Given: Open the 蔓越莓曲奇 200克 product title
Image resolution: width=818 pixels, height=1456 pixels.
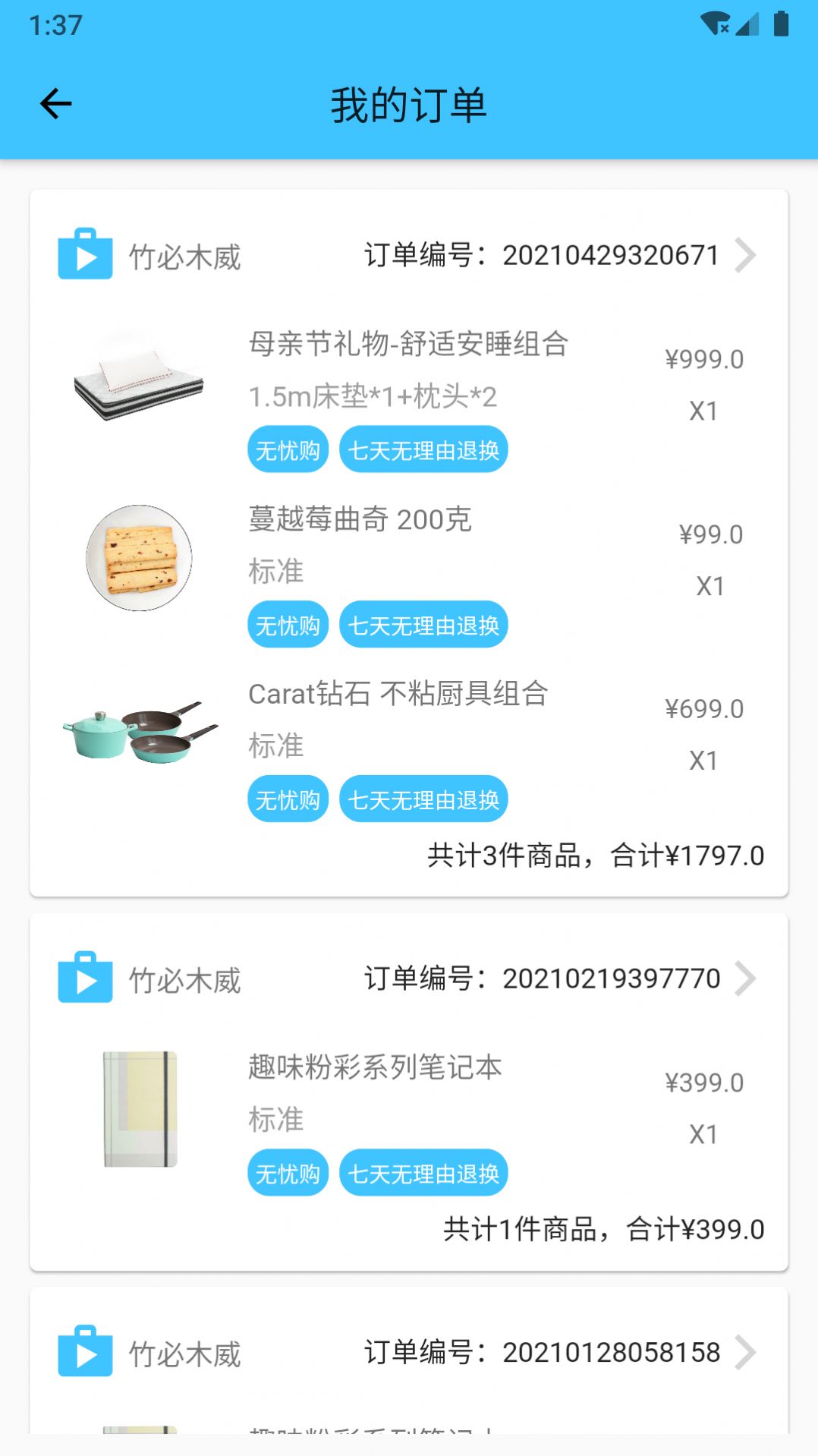Looking at the screenshot, I should pyautogui.click(x=360, y=521).
